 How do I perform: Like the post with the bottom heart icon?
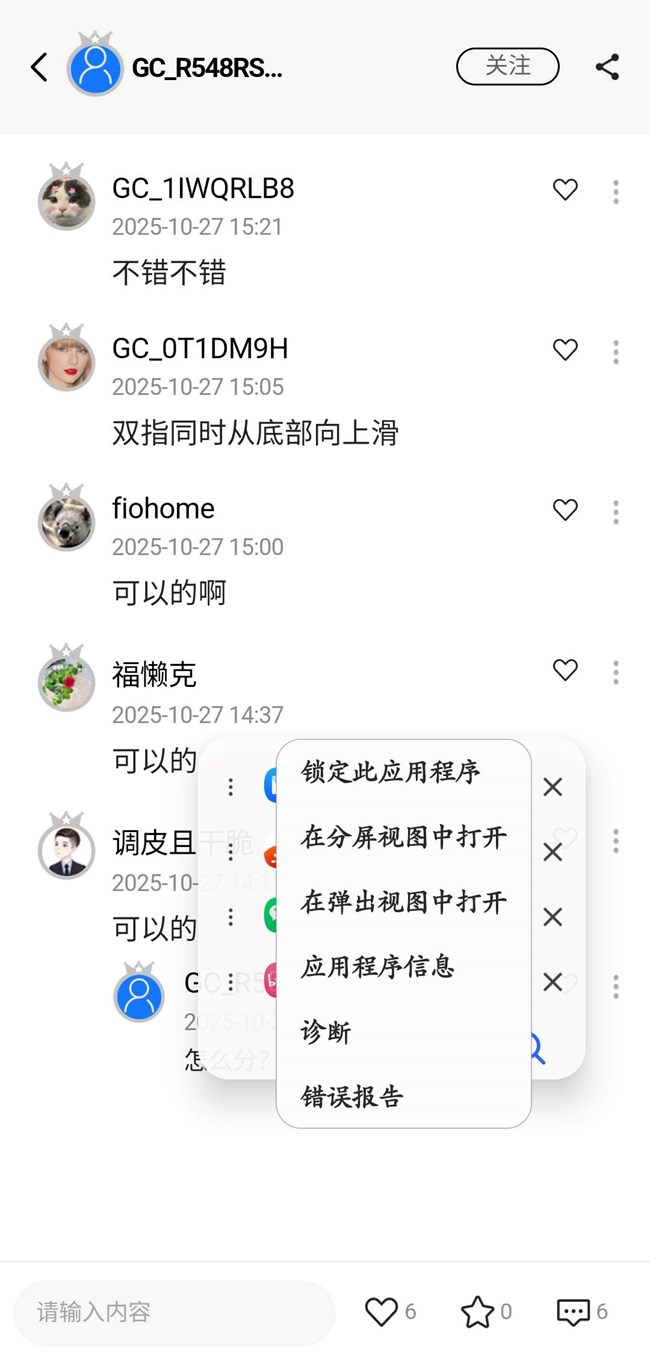381,1312
